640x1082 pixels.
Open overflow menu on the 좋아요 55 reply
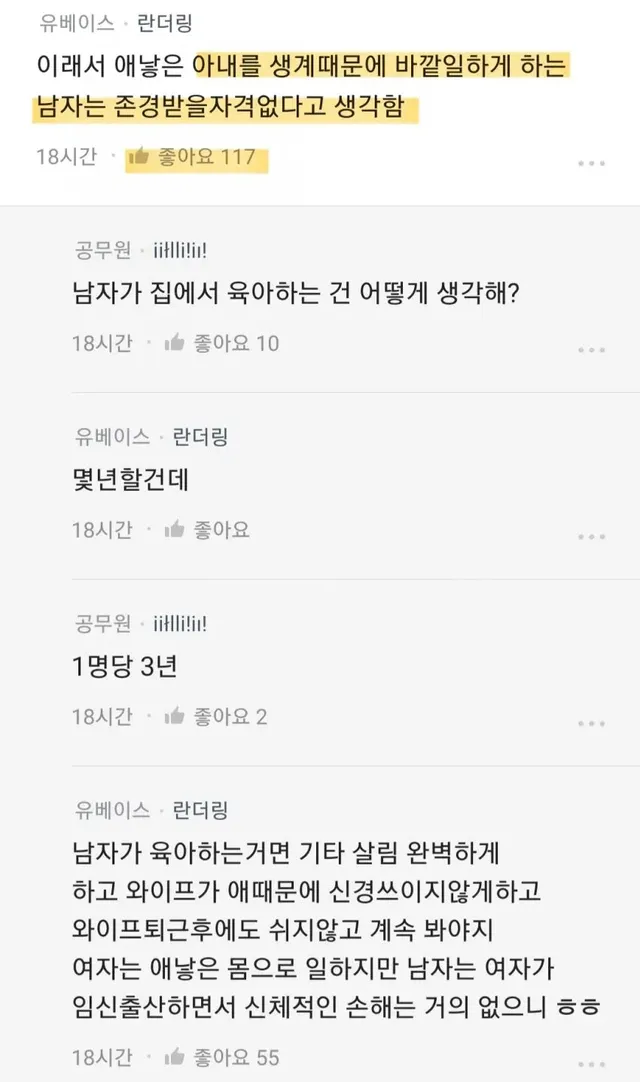point(592,1064)
